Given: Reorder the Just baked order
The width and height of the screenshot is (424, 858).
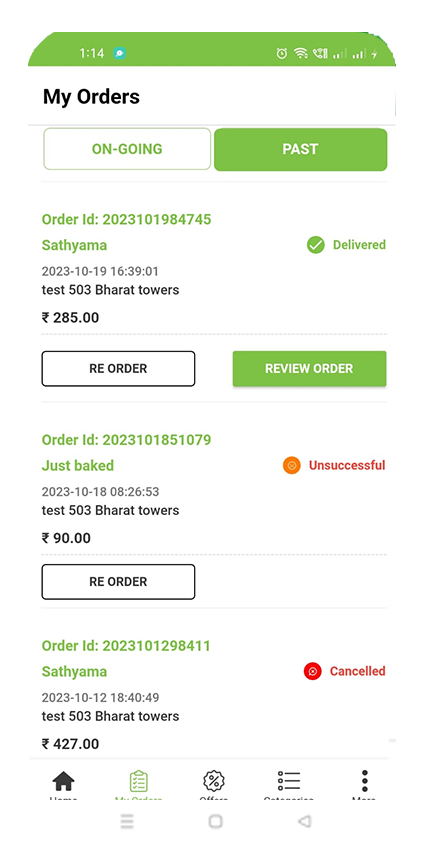Looking at the screenshot, I should 118,582.
